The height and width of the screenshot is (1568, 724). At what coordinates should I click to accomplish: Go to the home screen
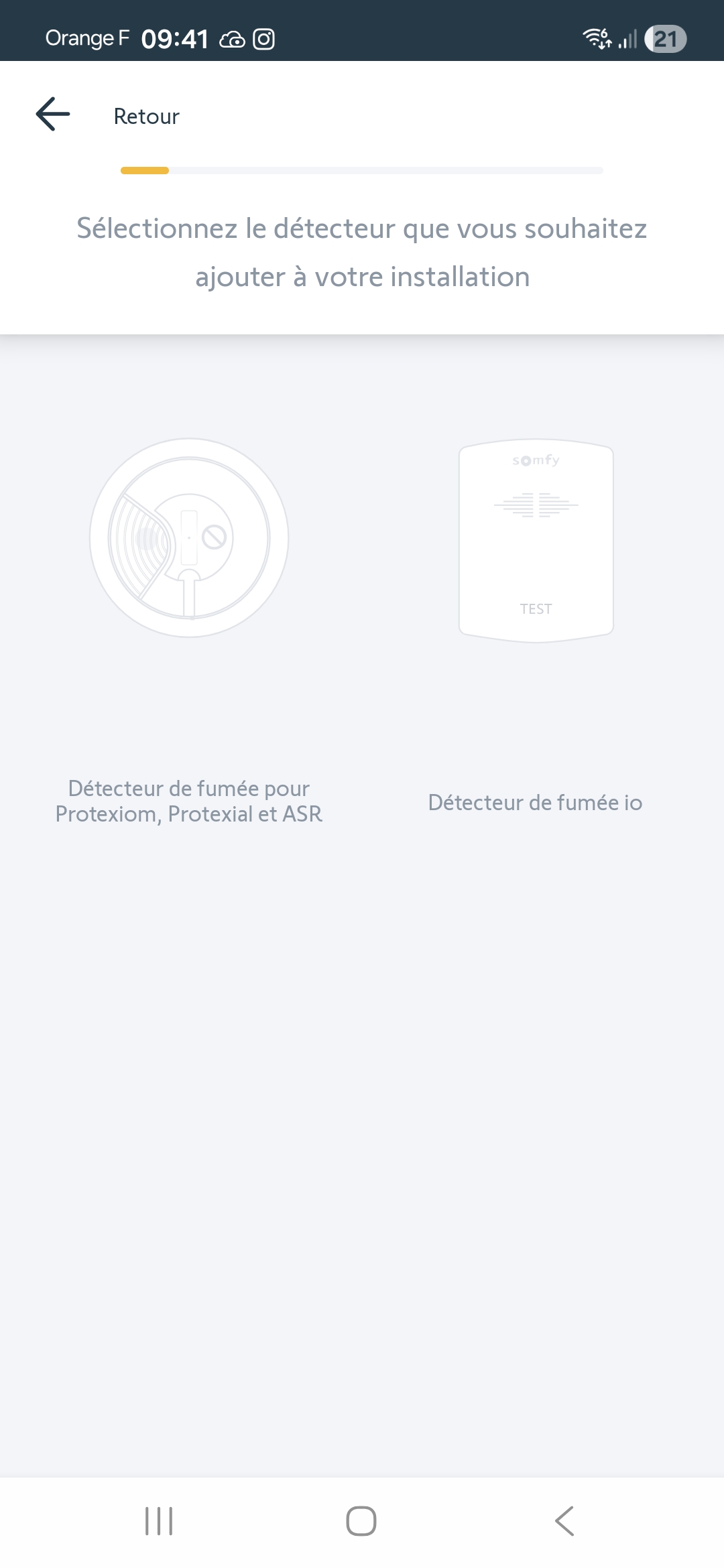click(361, 1520)
